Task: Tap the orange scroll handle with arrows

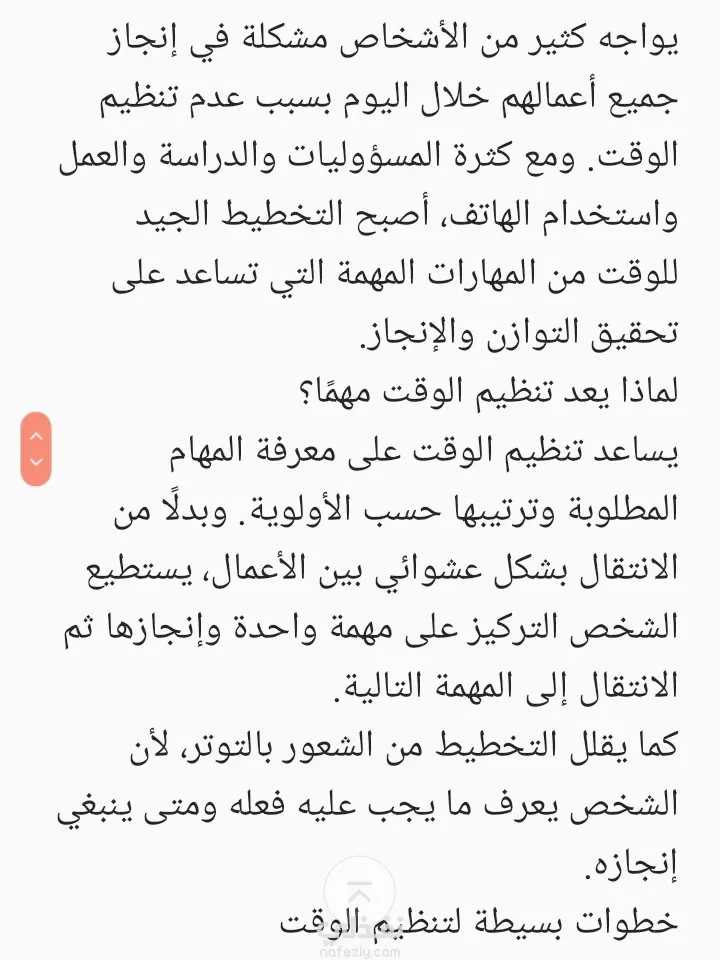Action: tap(36, 449)
